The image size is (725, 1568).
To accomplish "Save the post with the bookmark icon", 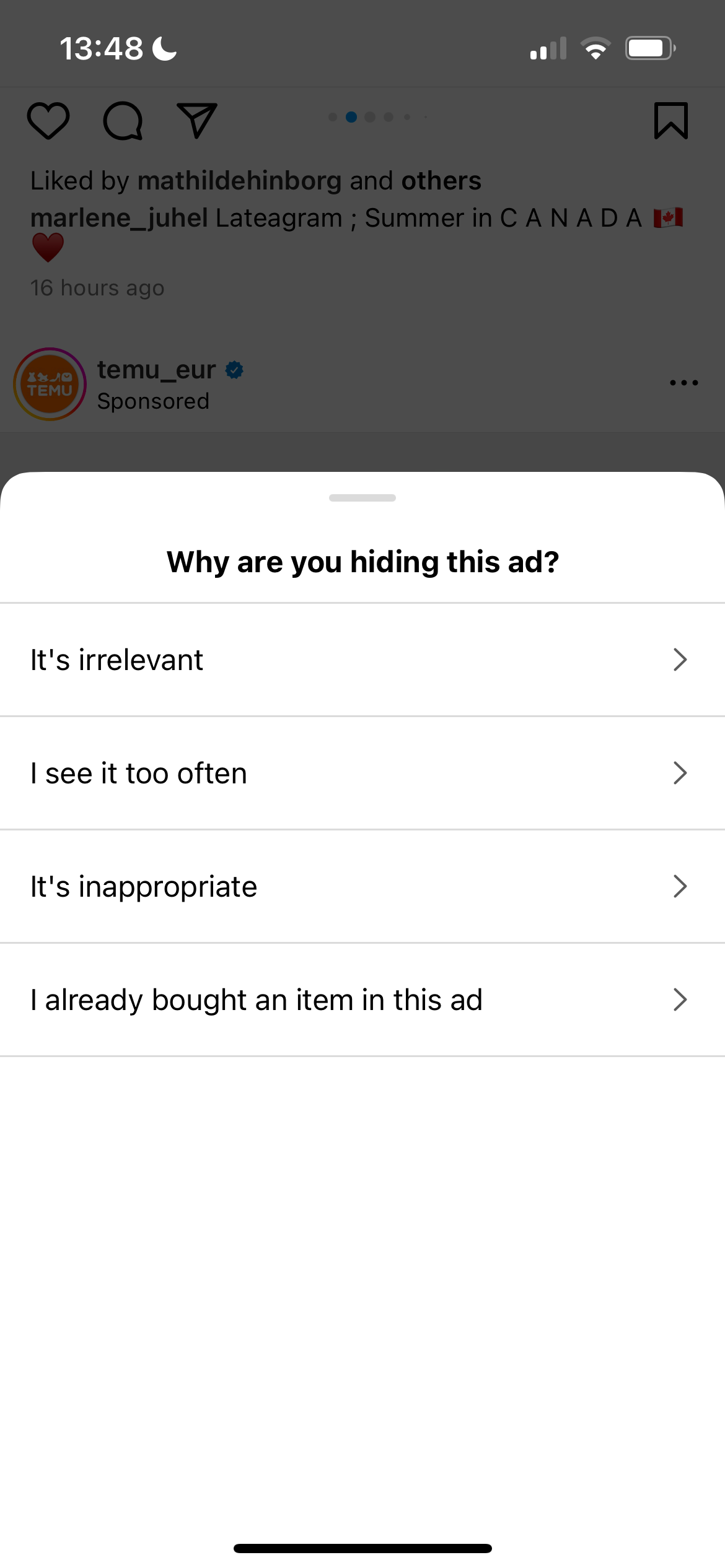I will (671, 121).
